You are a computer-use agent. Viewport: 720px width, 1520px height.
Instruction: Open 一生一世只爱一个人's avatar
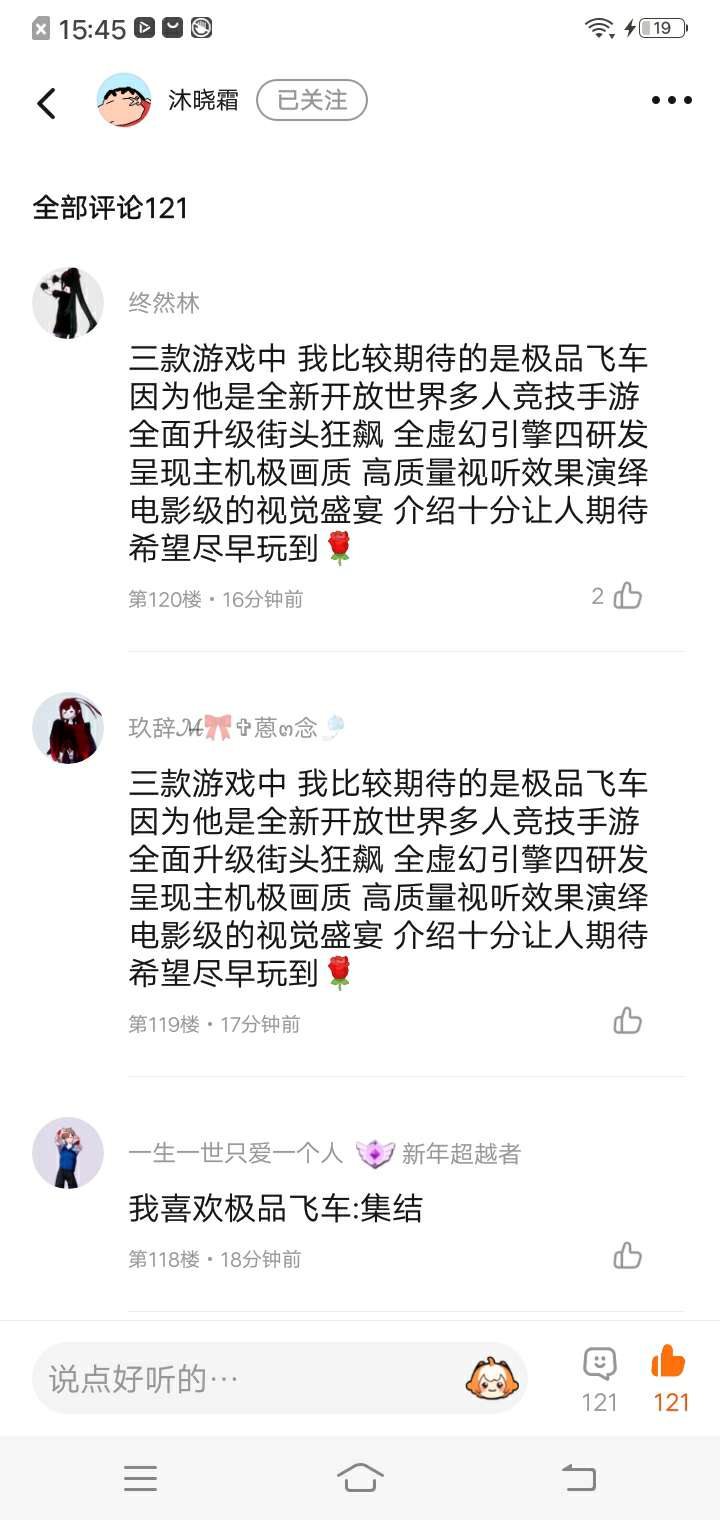(68, 1153)
